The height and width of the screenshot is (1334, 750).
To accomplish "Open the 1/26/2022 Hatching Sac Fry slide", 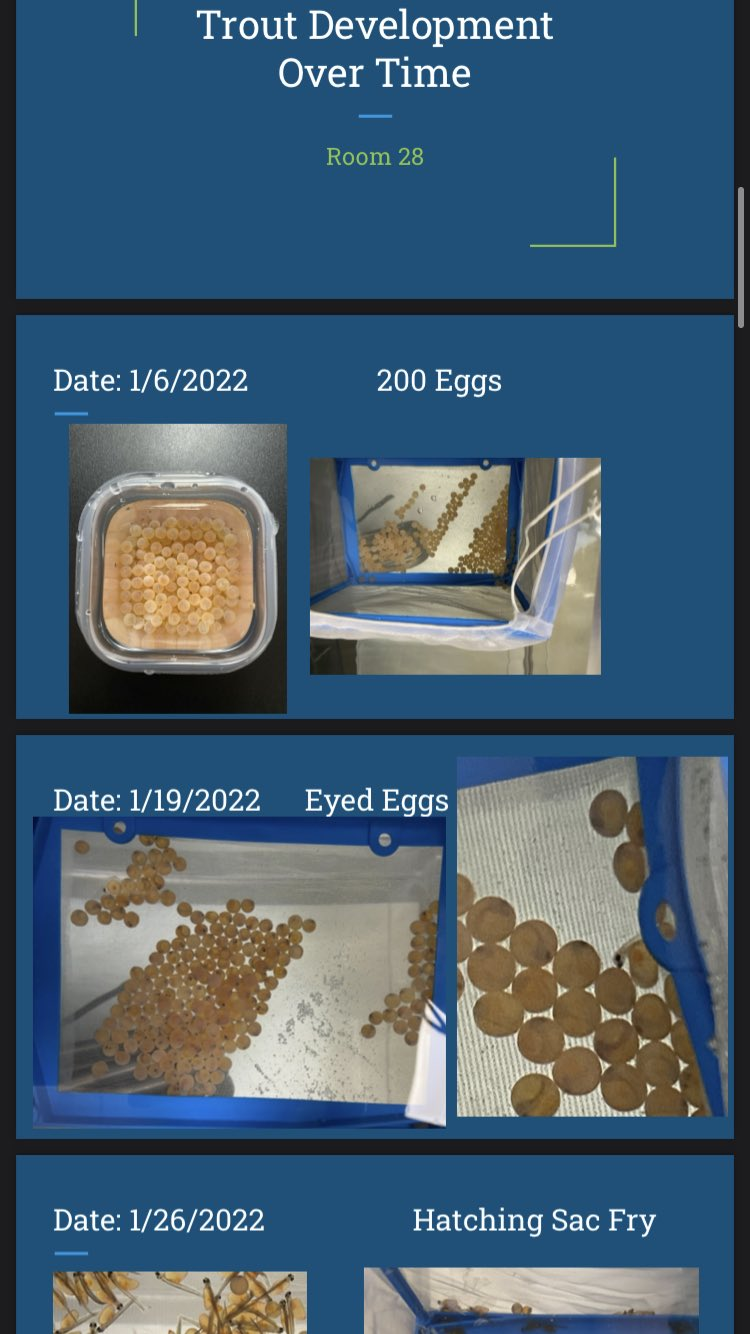I will (375, 1245).
